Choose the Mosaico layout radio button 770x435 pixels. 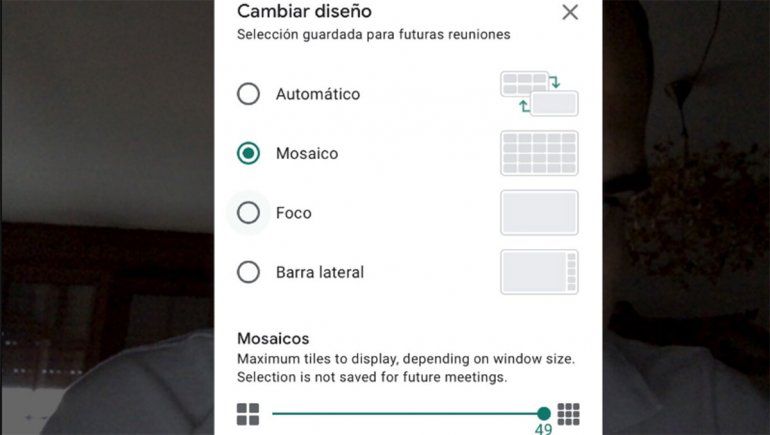(x=248, y=153)
